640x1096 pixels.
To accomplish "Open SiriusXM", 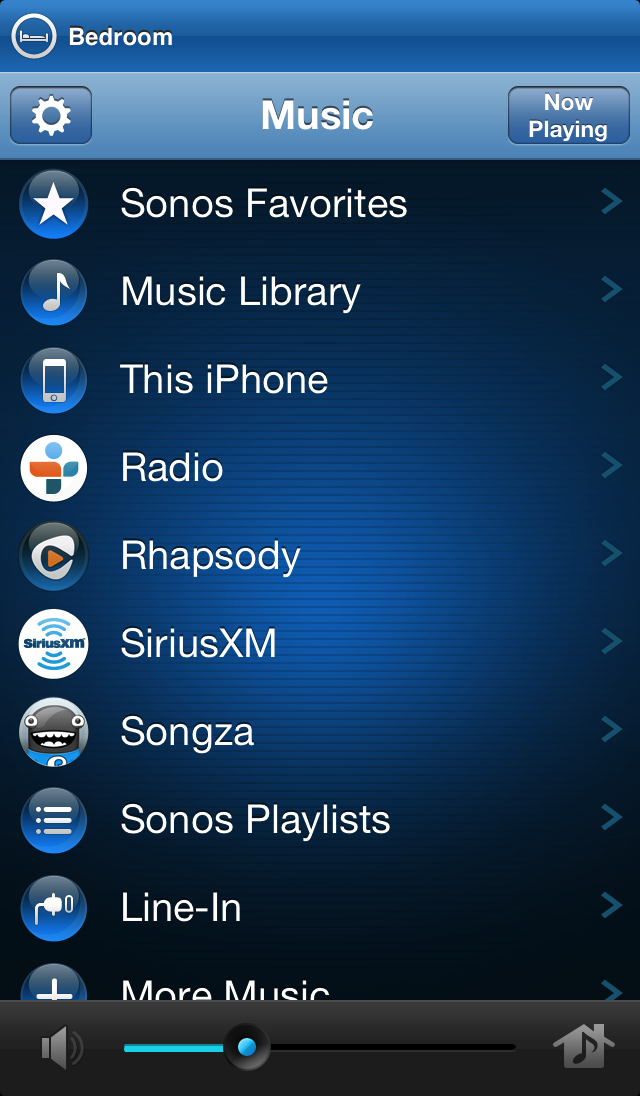I will 198,644.
